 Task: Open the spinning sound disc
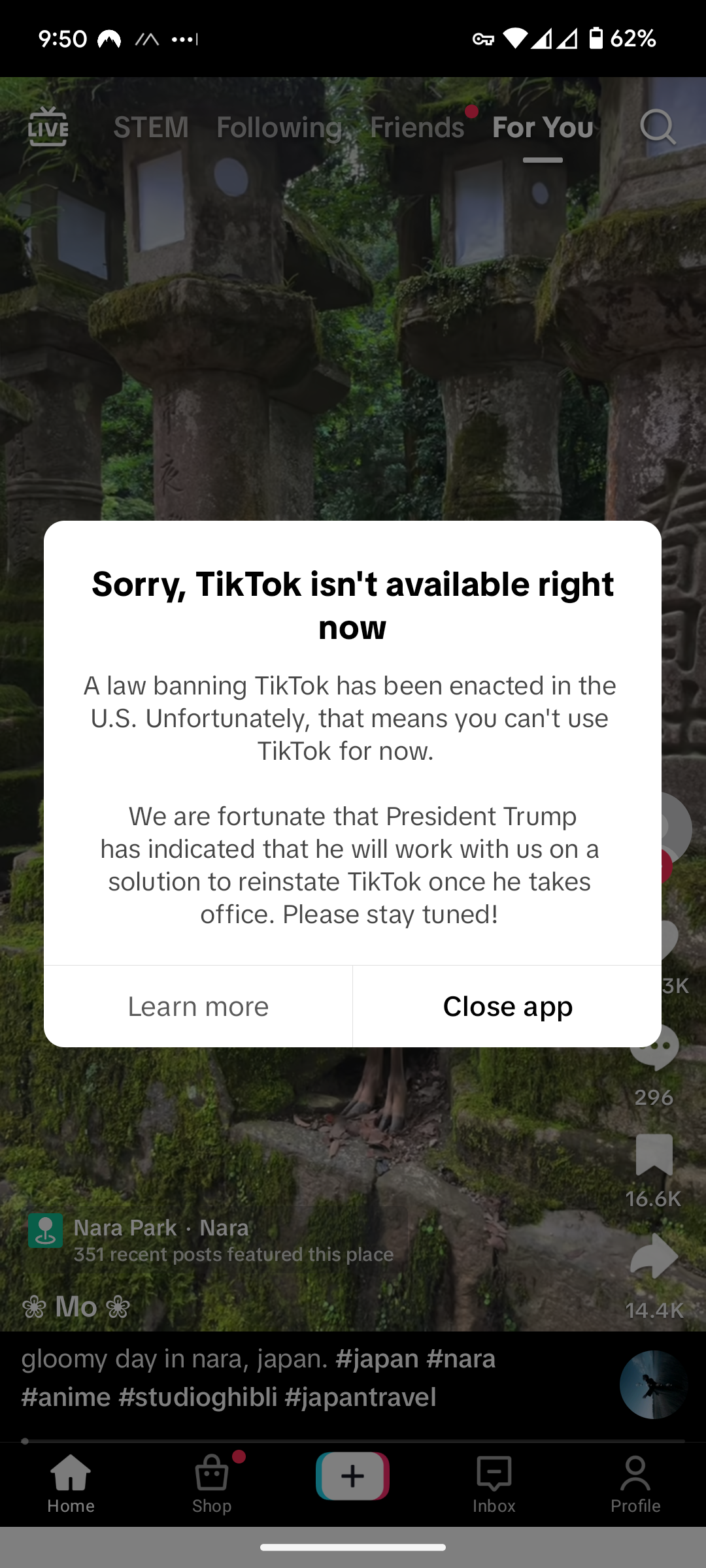653,1384
